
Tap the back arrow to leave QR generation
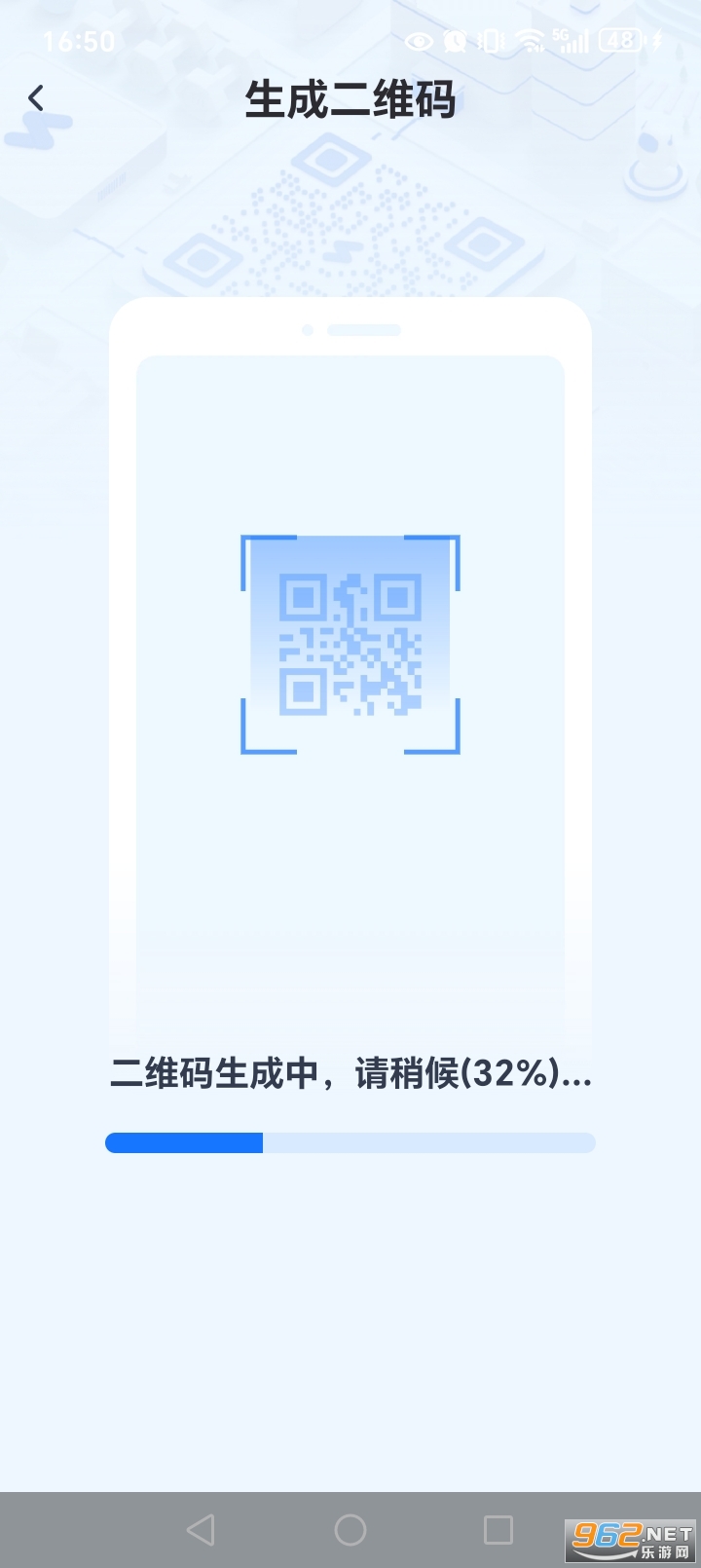tap(37, 97)
